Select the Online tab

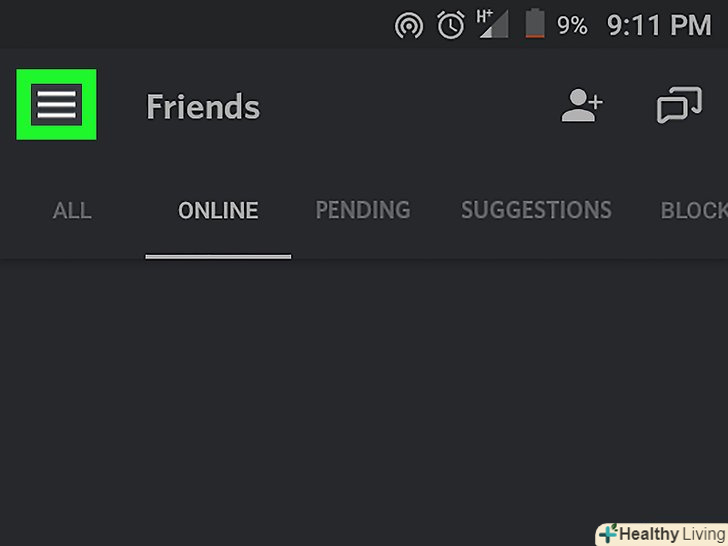click(218, 211)
